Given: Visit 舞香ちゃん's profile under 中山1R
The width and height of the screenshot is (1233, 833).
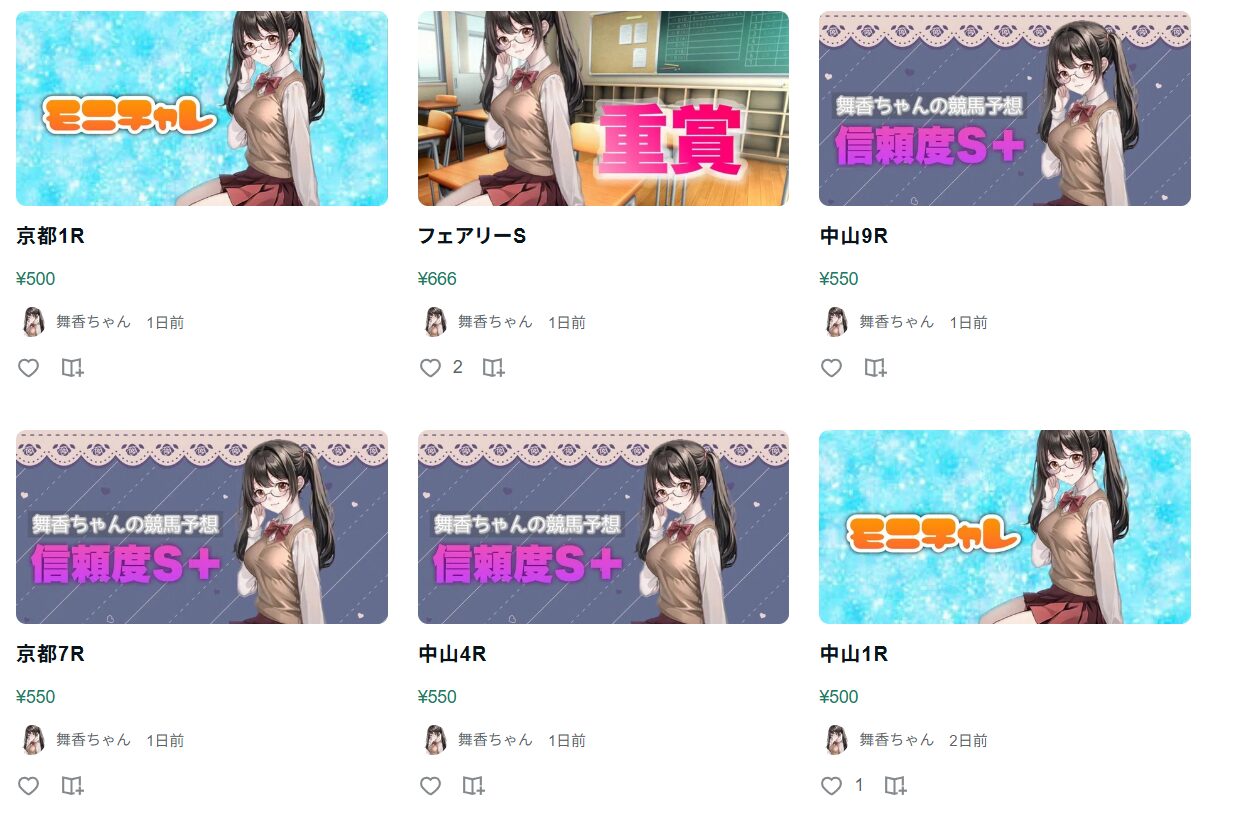Looking at the screenshot, I should 896,740.
